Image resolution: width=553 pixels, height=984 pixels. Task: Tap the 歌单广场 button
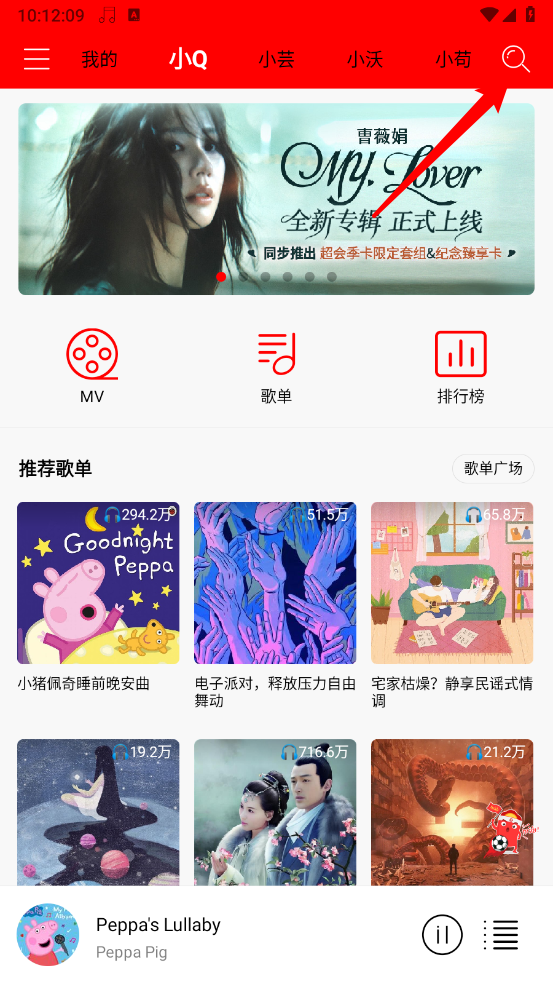[x=493, y=468]
